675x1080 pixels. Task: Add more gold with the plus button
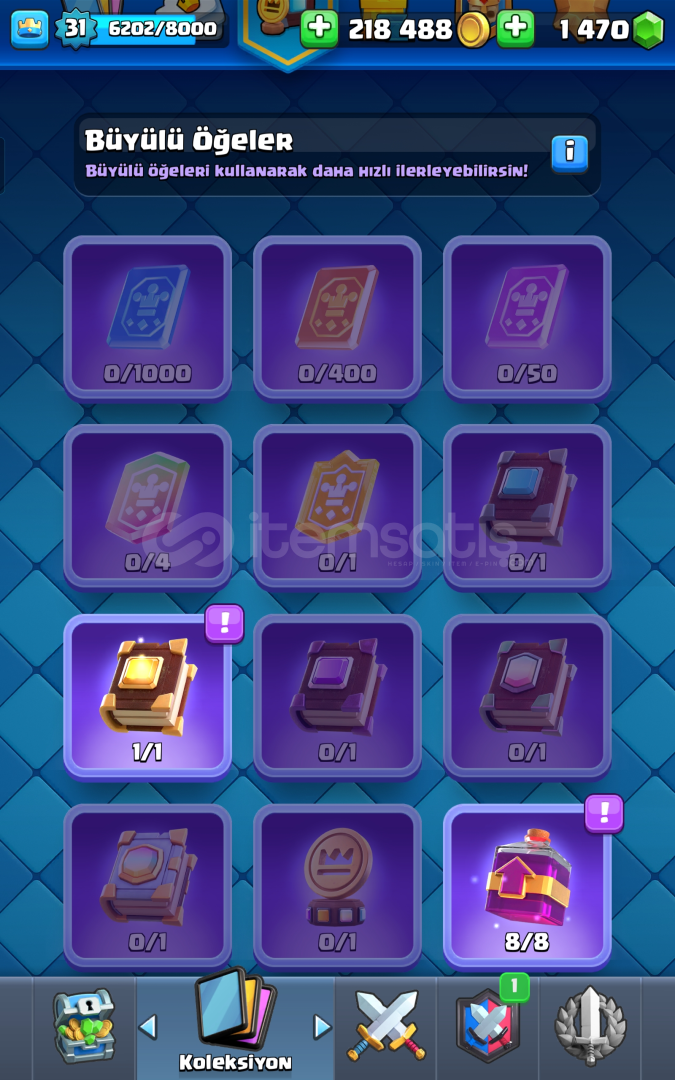(319, 29)
